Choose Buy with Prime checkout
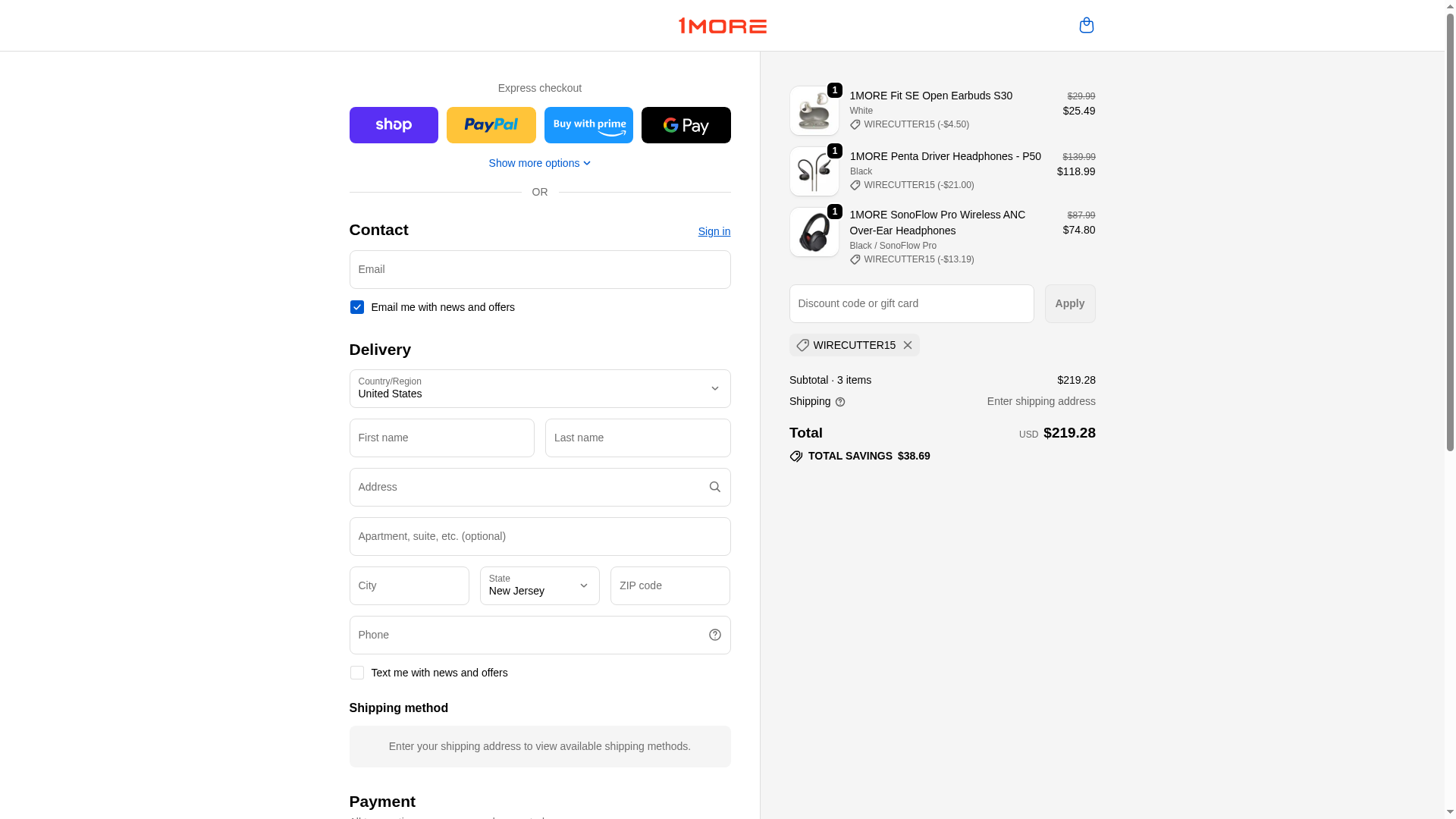Viewport: 1456px width, 819px height. click(588, 125)
